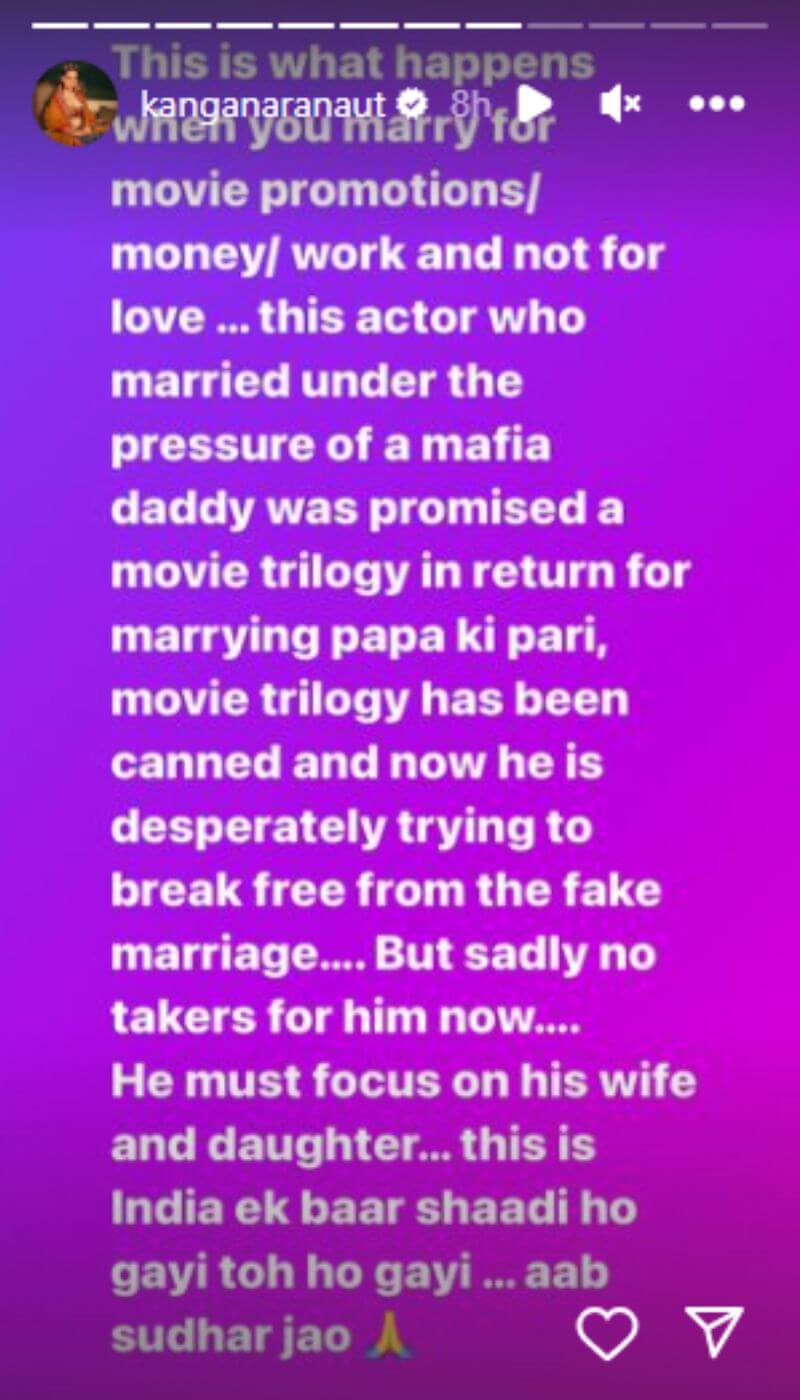Unmute the story sound
800x1400 pixels.
click(621, 102)
